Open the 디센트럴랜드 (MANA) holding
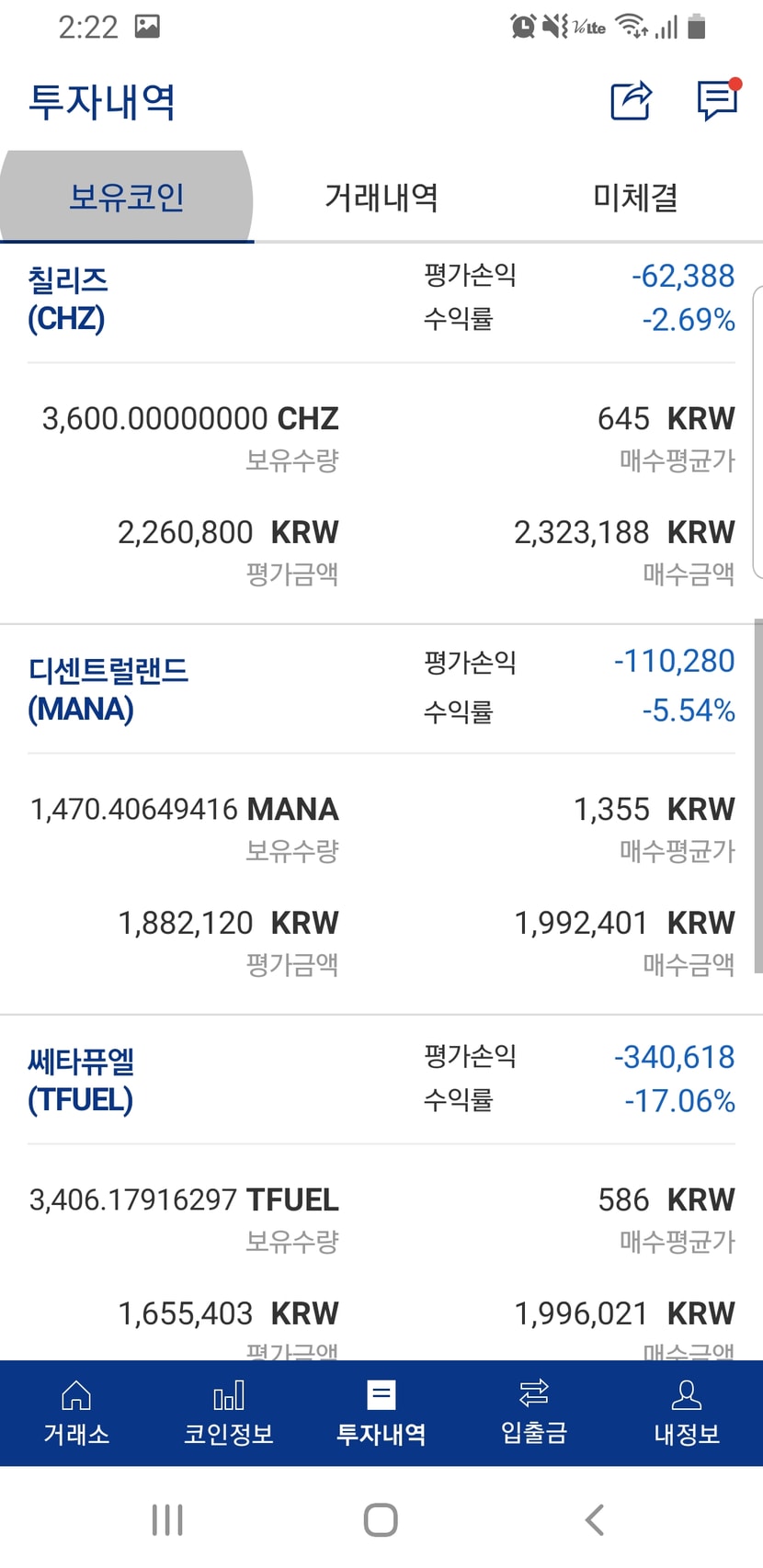The image size is (763, 1568). [x=108, y=689]
